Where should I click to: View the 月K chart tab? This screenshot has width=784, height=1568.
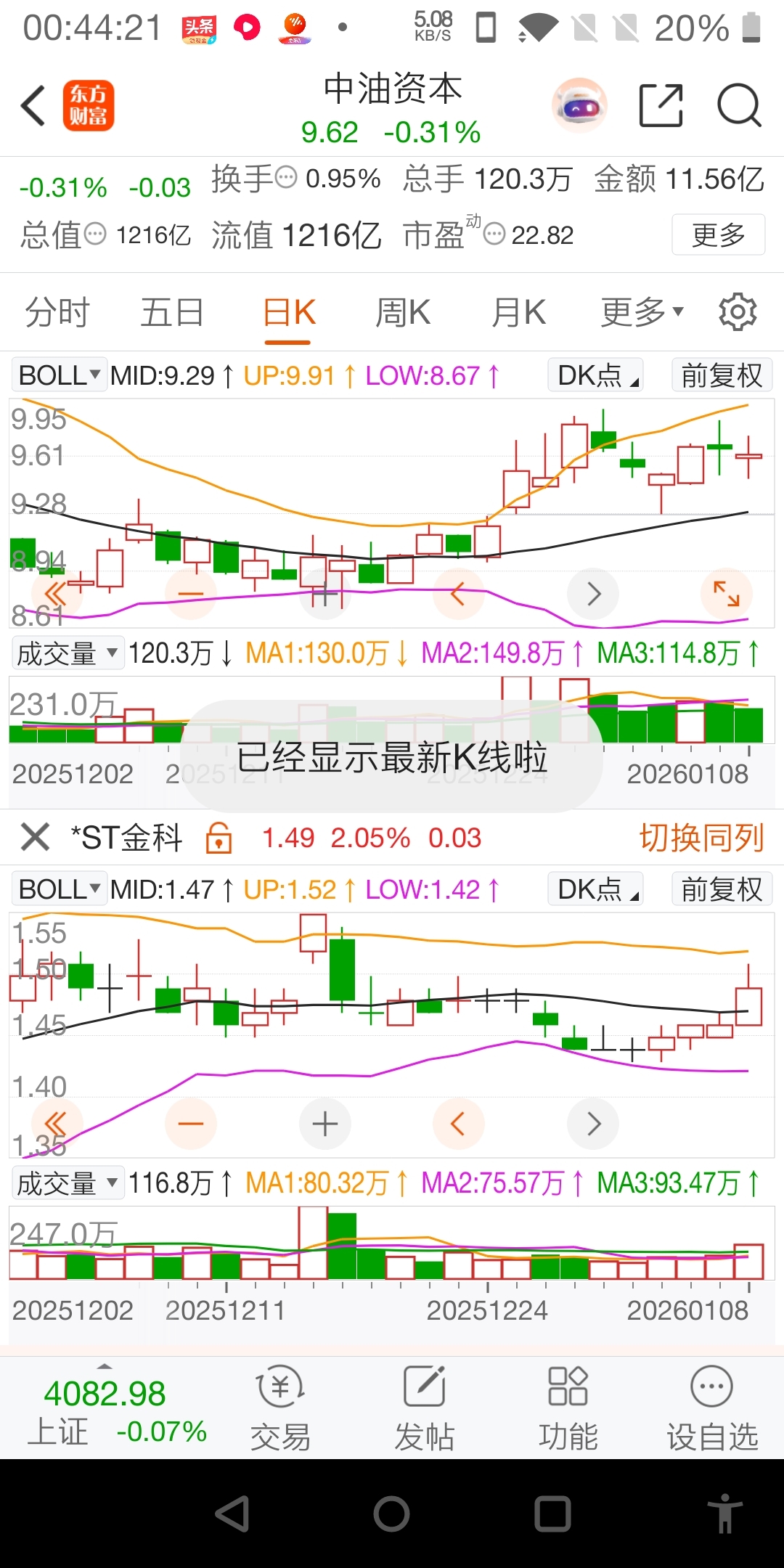coord(518,313)
